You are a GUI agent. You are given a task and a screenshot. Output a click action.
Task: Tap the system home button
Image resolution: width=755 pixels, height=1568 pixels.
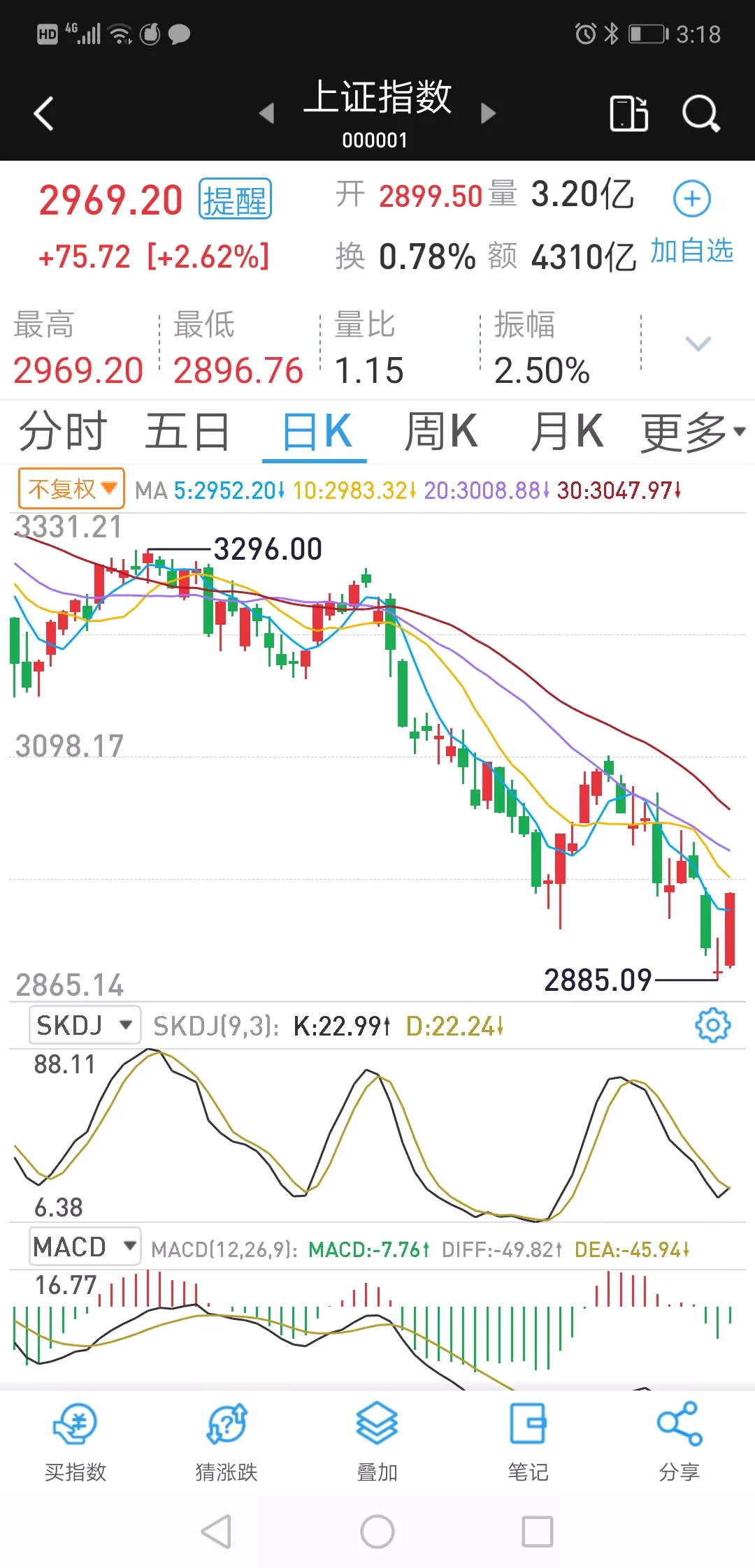pyautogui.click(x=377, y=1532)
